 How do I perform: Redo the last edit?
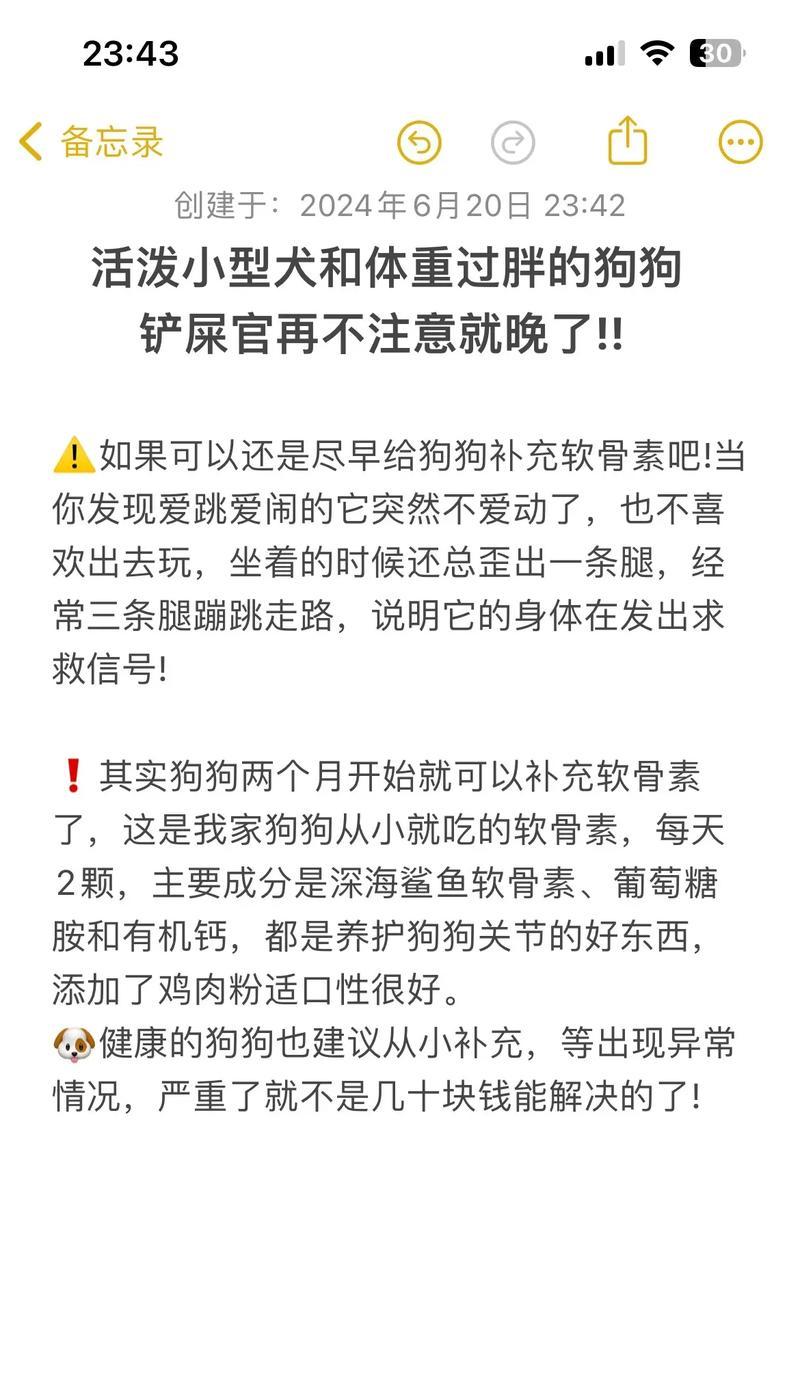(x=513, y=143)
